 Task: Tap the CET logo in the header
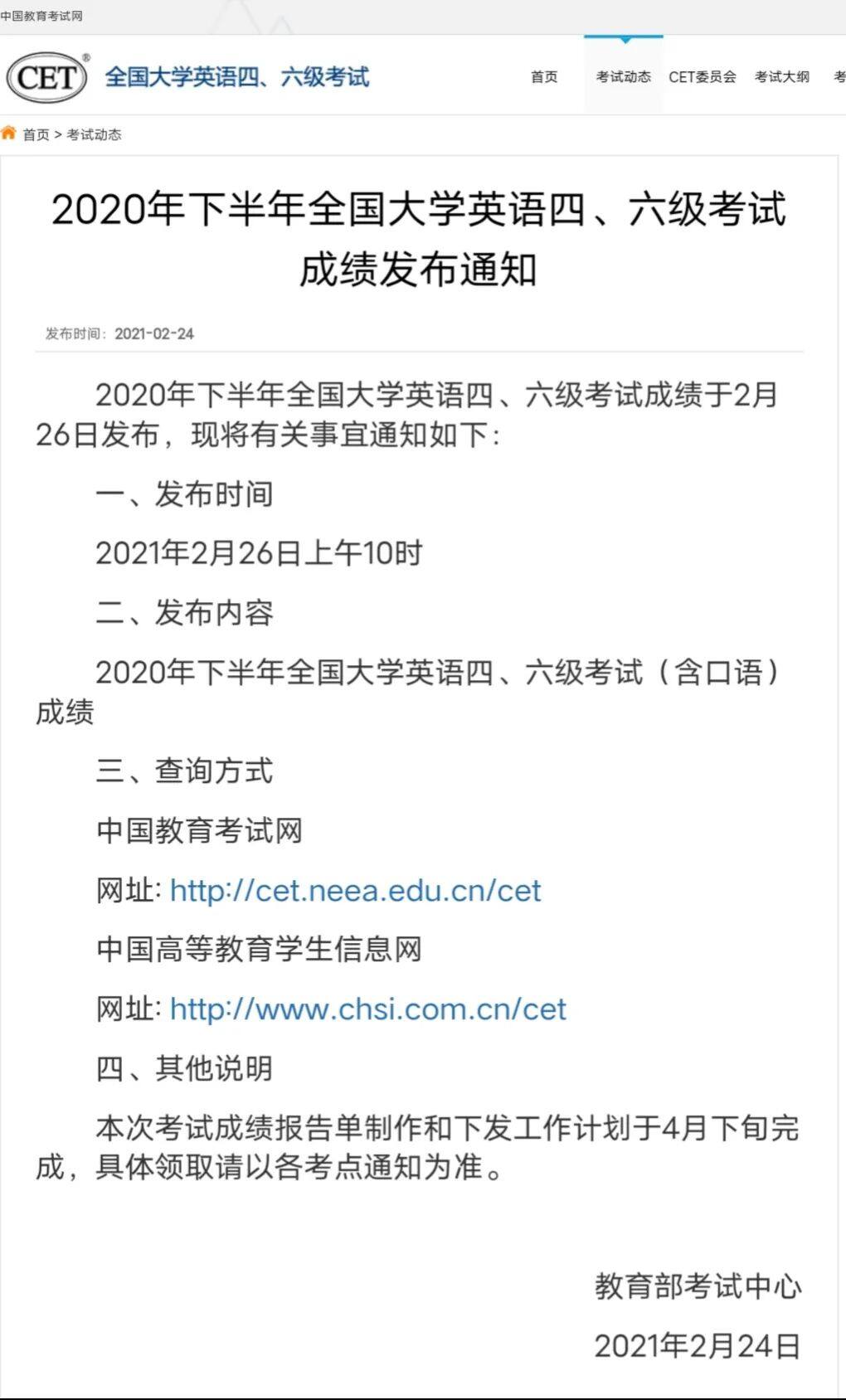click(48, 77)
